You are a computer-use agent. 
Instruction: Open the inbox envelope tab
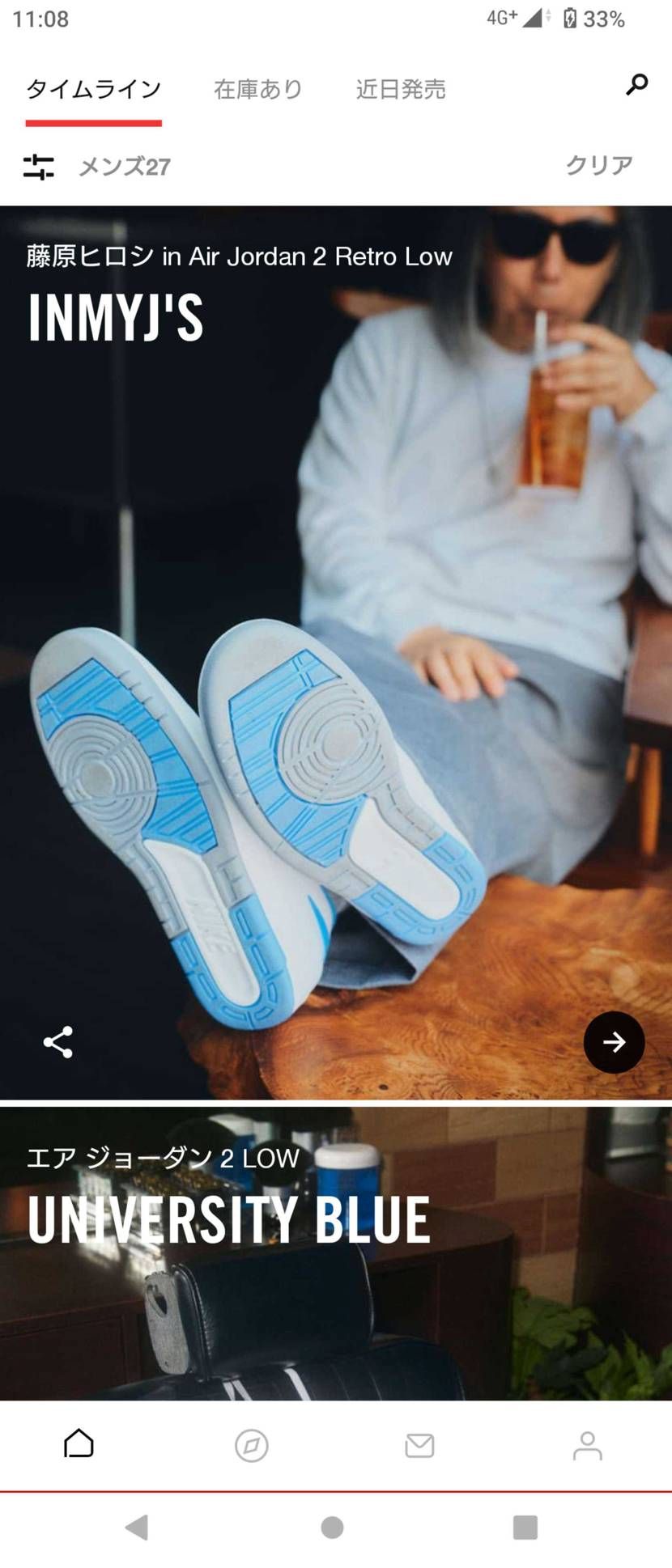tap(419, 1445)
